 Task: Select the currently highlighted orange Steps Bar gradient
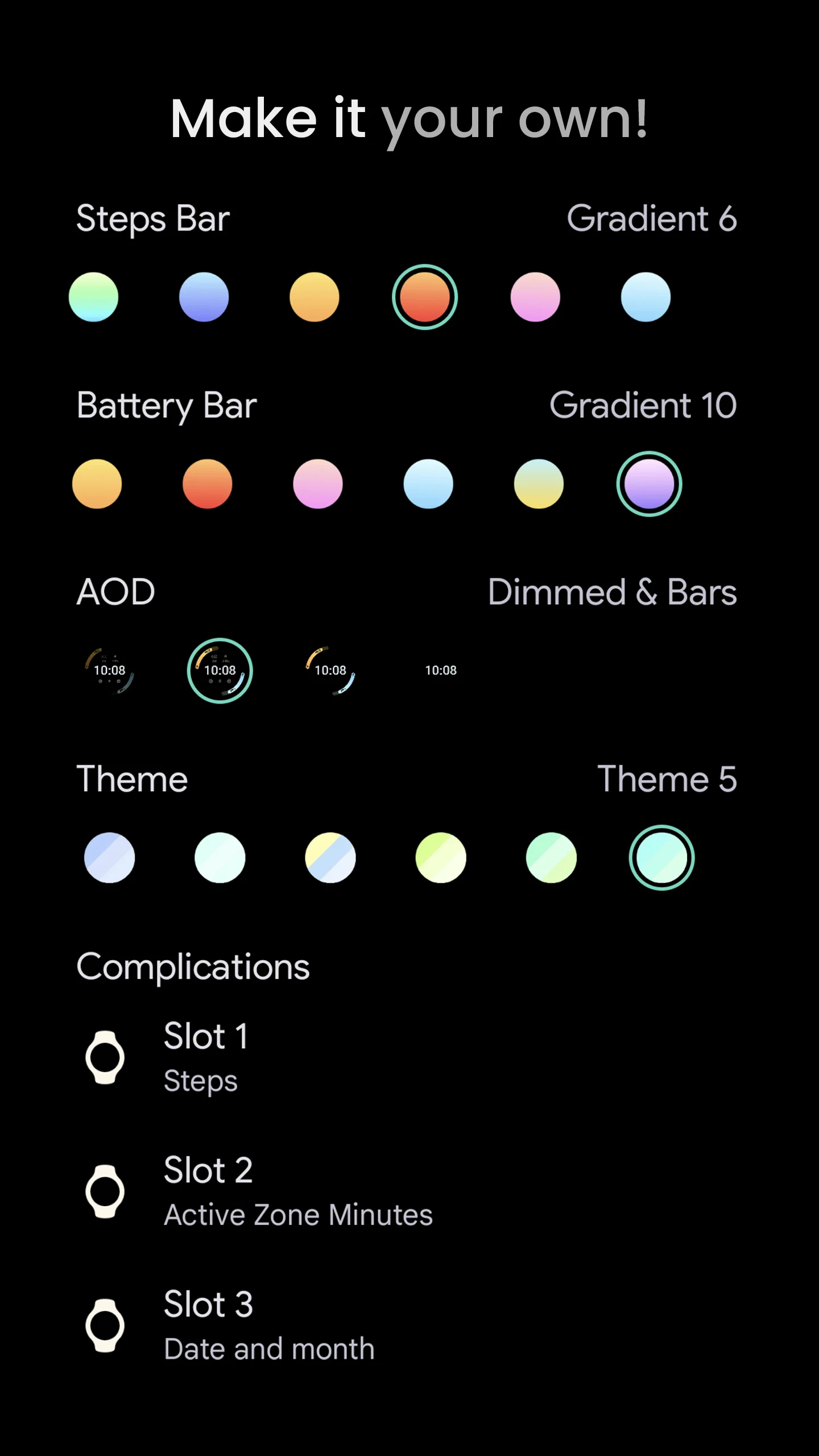point(425,297)
